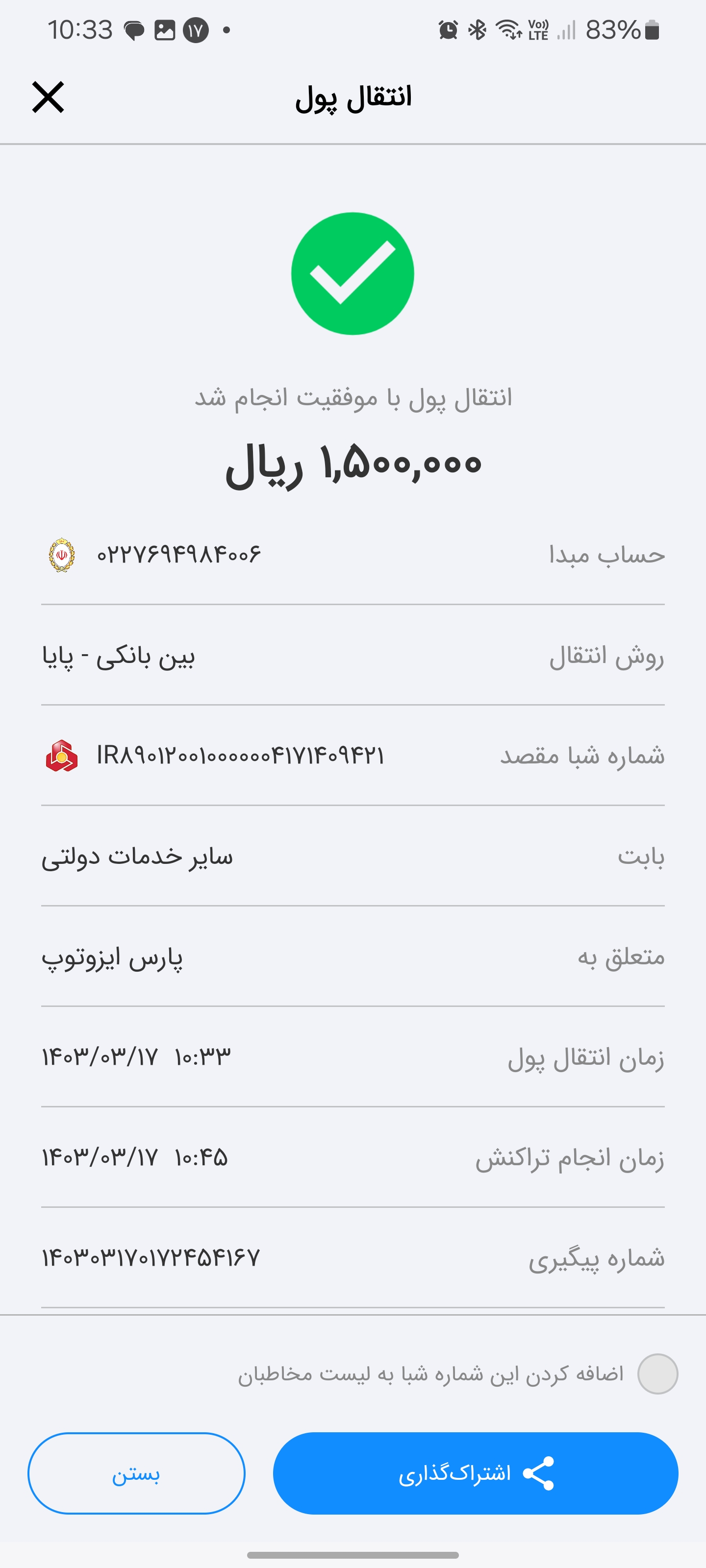Tap the Bluetooth icon in the status bar
Viewport: 706px width, 1568px height.
click(x=478, y=28)
